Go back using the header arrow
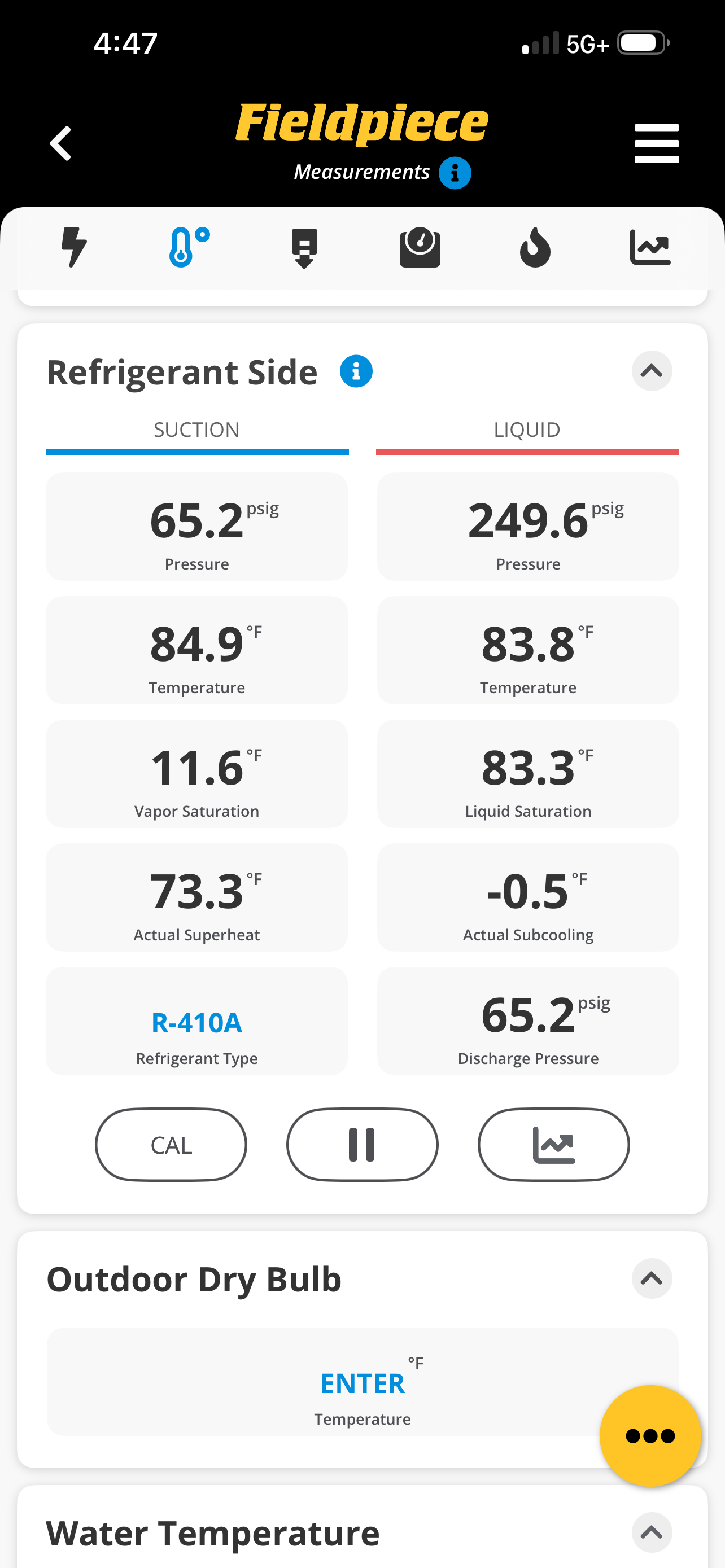725x1568 pixels. point(60,144)
